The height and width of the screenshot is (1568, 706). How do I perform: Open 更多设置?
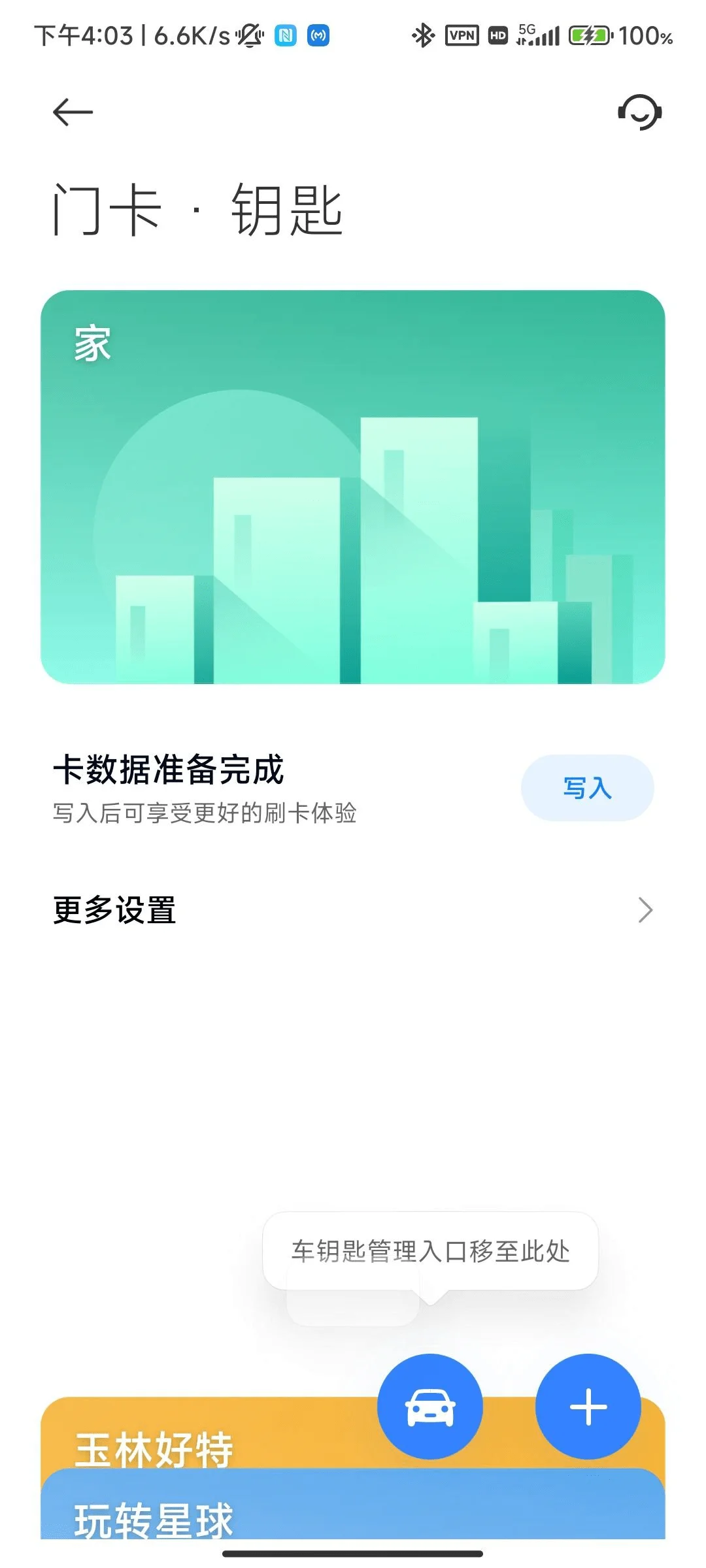tap(353, 910)
